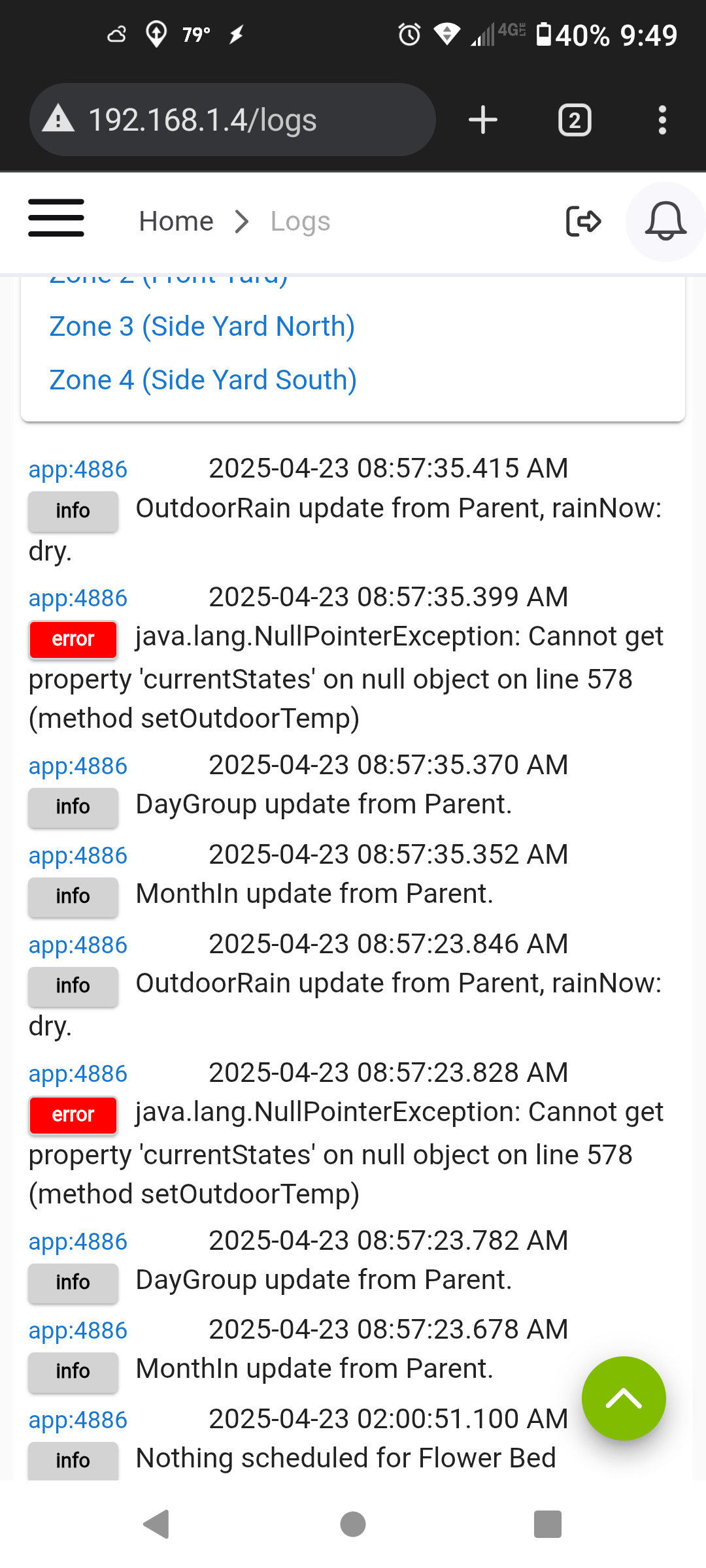Tap the browser address bar
Image resolution: width=706 pixels, height=1568 pixels.
click(232, 120)
